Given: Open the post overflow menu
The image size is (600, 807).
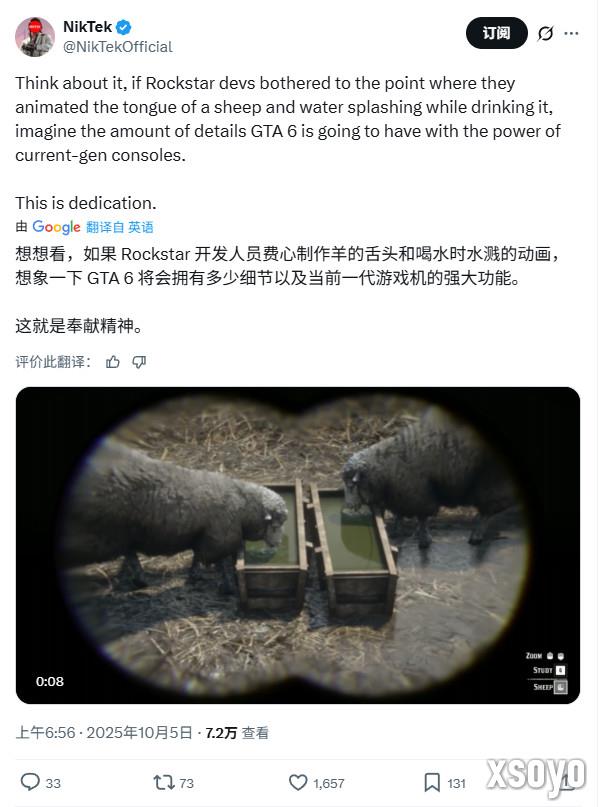Looking at the screenshot, I should point(572,34).
